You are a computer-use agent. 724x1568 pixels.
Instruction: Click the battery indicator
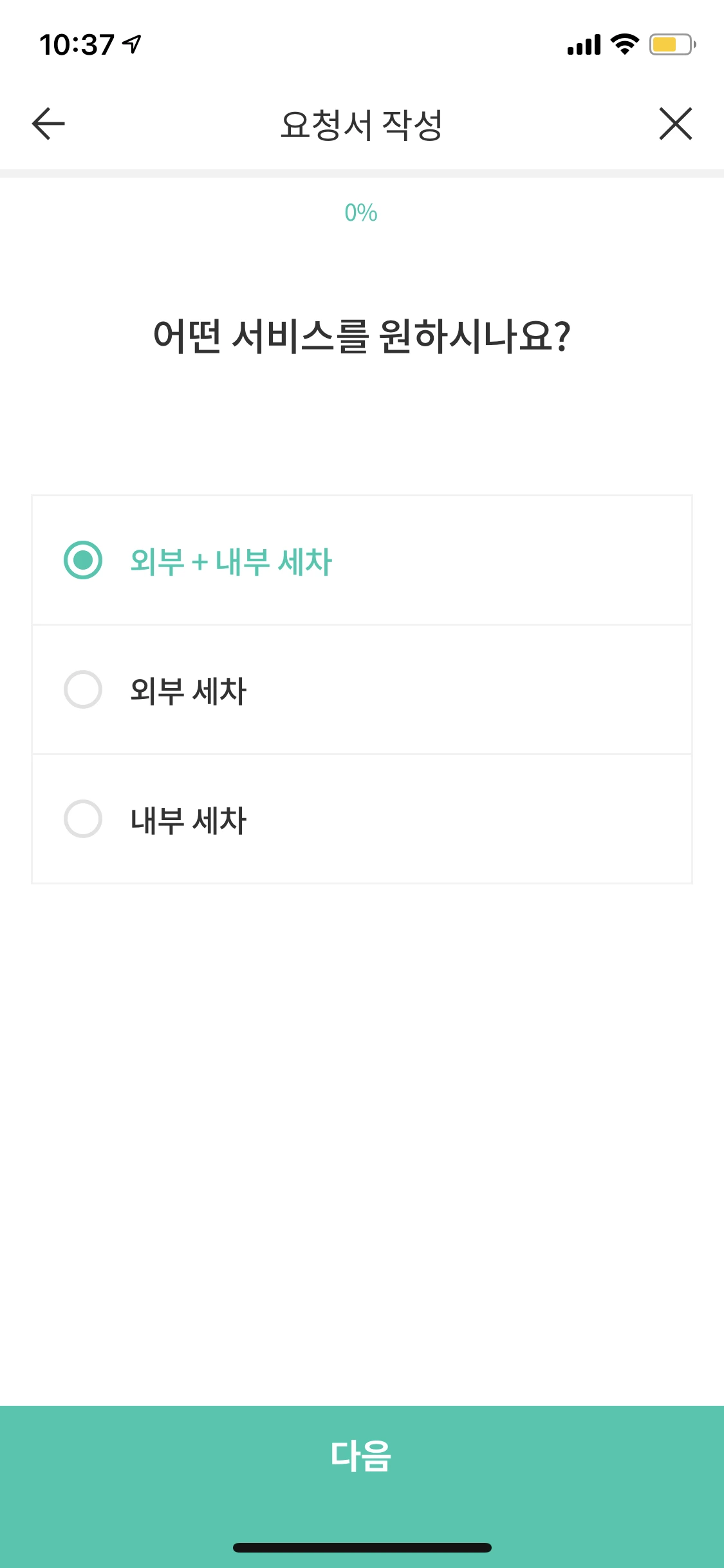tap(671, 43)
